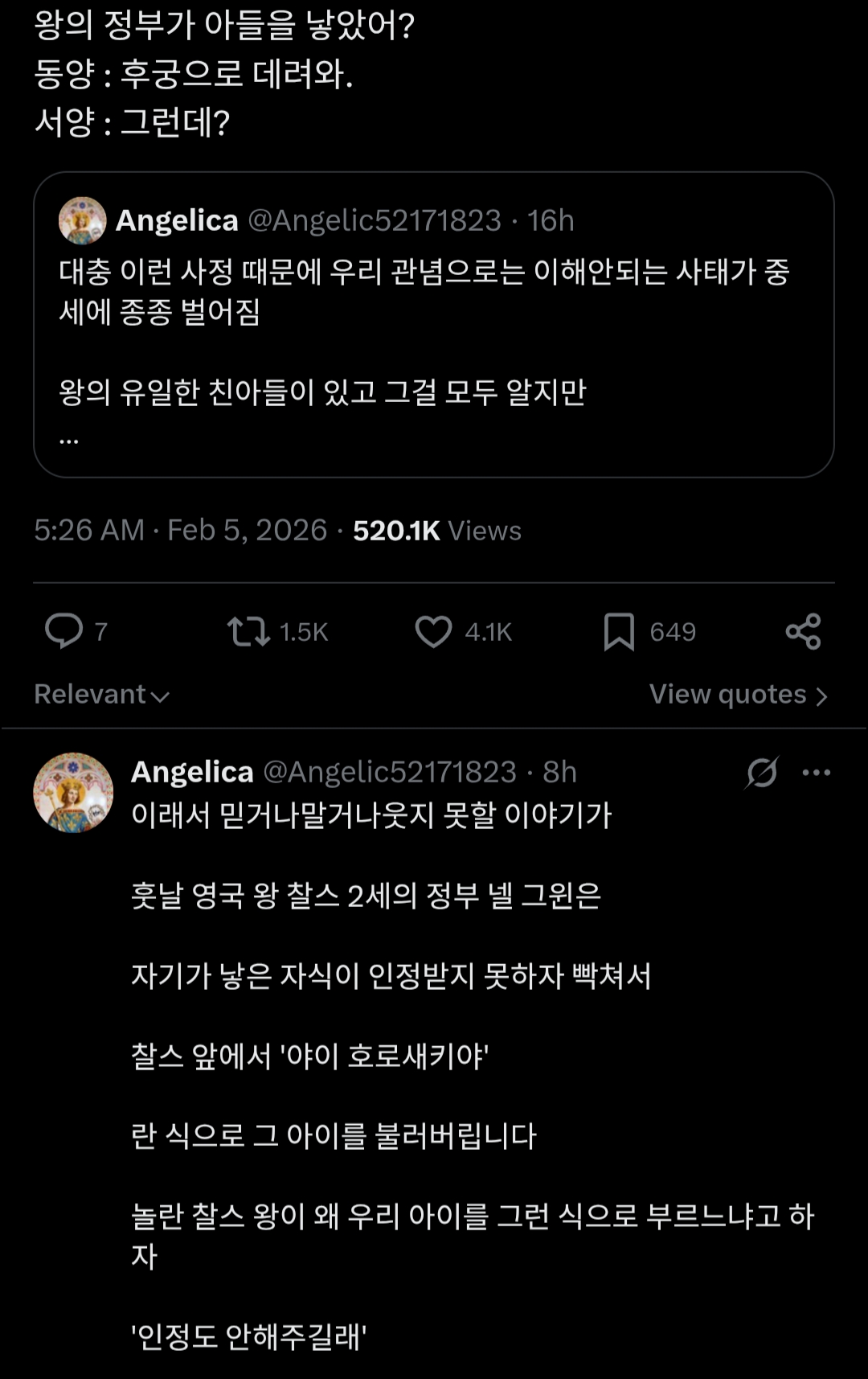
Task: Open the Relevant sort dropdown
Action: pyautogui.click(x=101, y=695)
